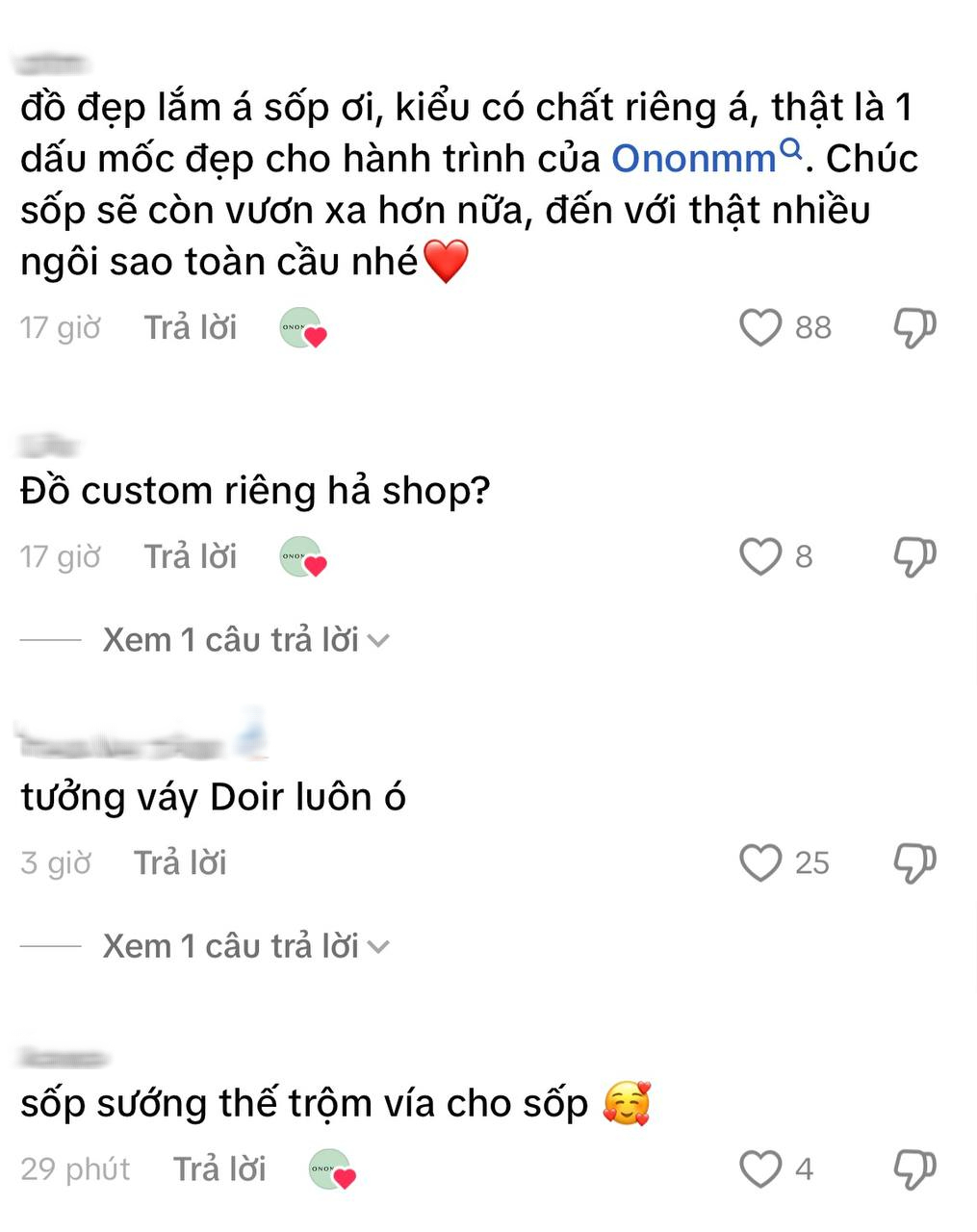Dislike the 'sốp sướng thế' comment
The image size is (977, 1232).
913,1169
